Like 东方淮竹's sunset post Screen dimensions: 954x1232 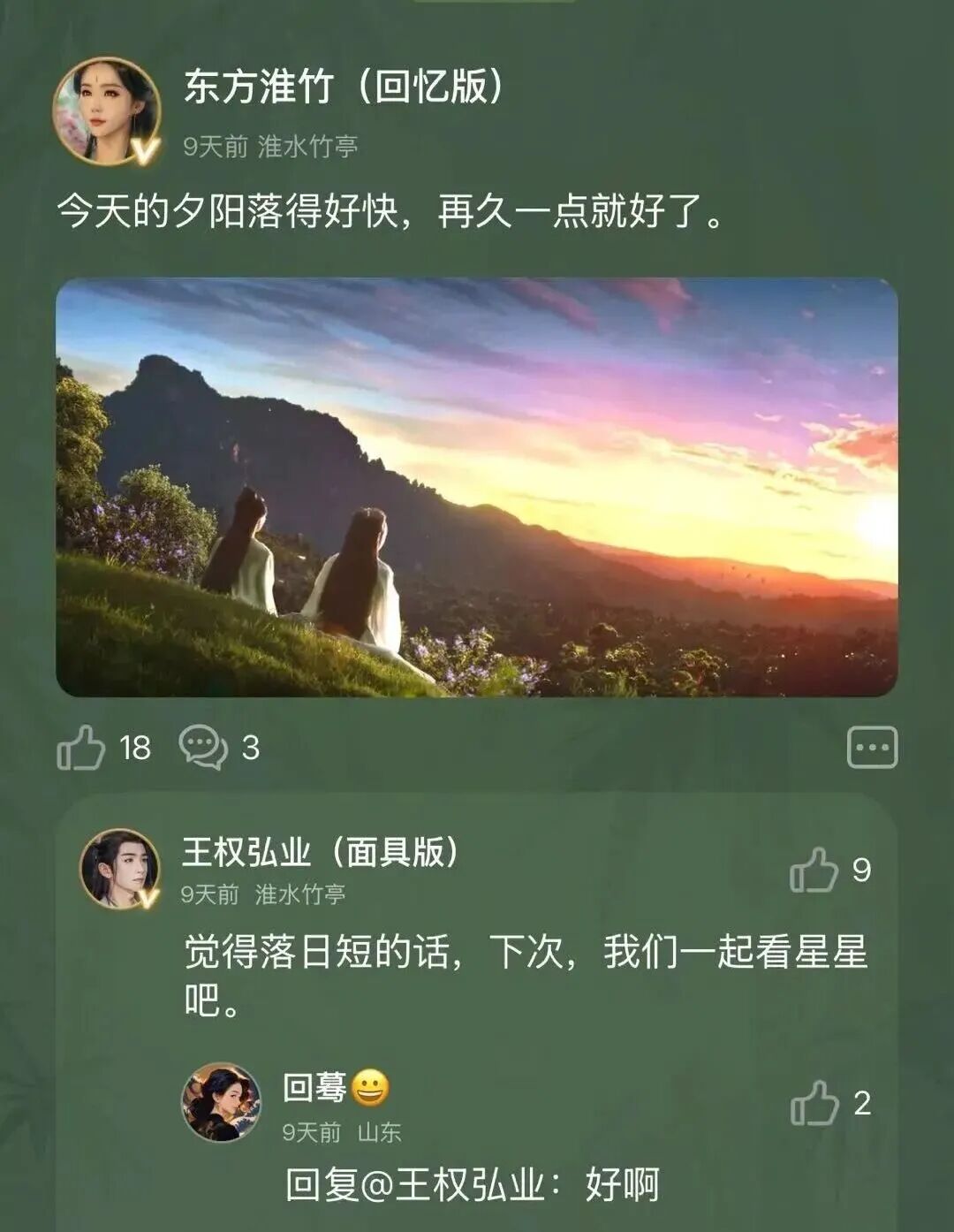click(81, 748)
